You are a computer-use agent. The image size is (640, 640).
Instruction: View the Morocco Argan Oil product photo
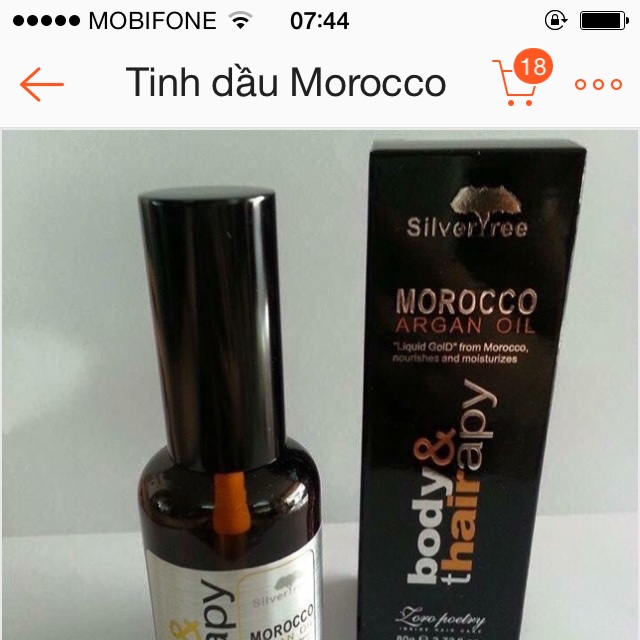[320, 385]
